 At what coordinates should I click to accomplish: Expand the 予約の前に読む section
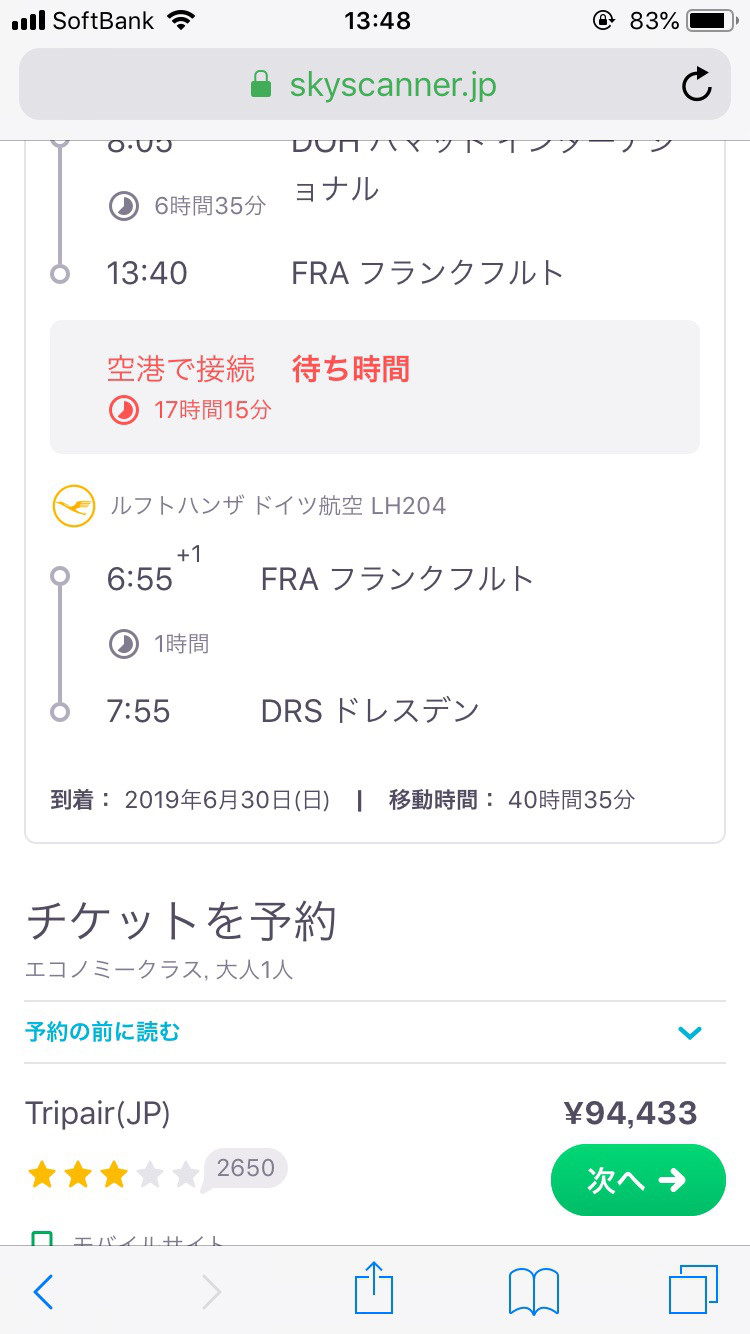pos(375,1032)
